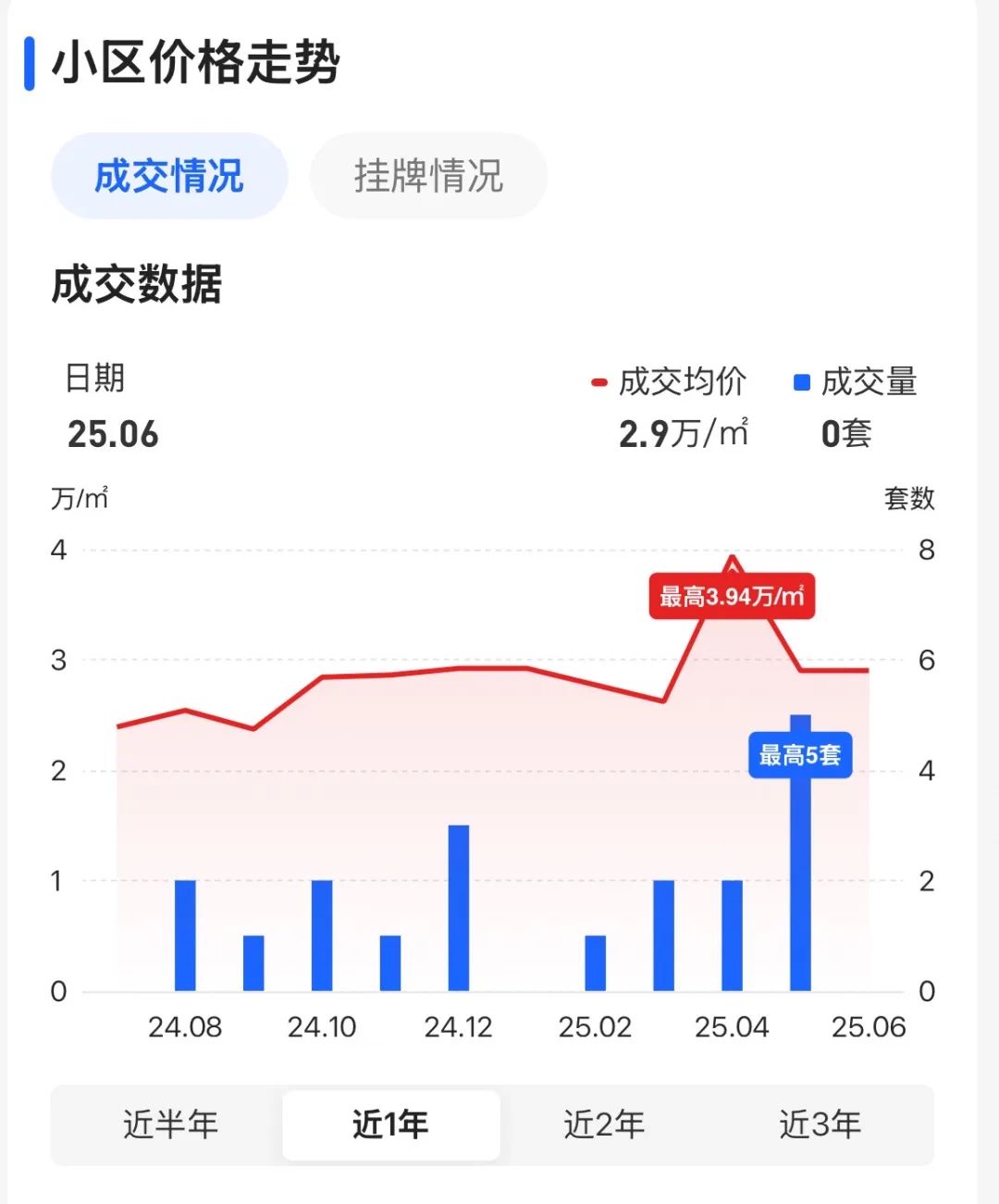Switch chart range to 近2年
Image resolution: width=999 pixels, height=1204 pixels.
(604, 1124)
